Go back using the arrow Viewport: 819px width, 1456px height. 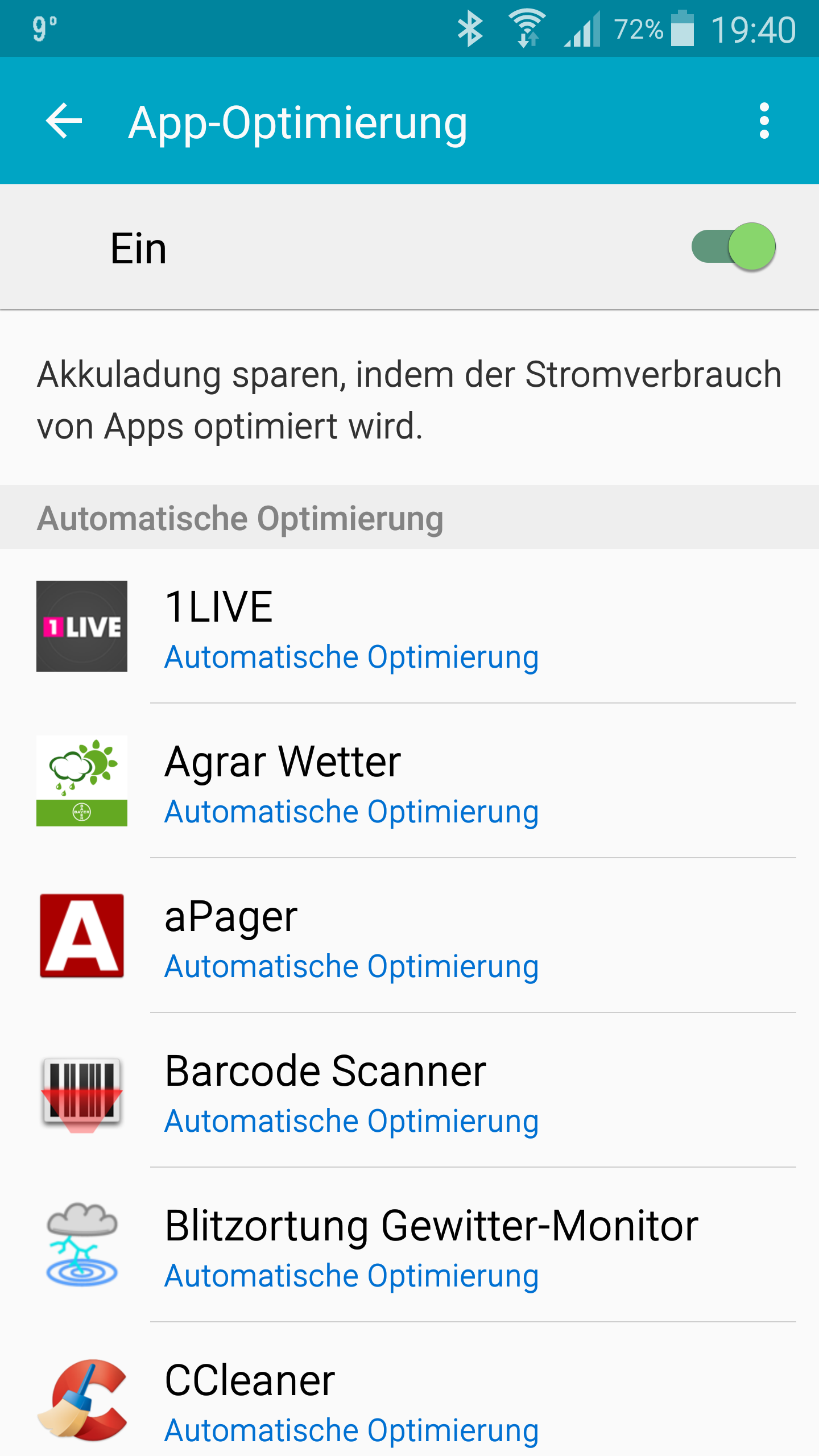coord(64,121)
